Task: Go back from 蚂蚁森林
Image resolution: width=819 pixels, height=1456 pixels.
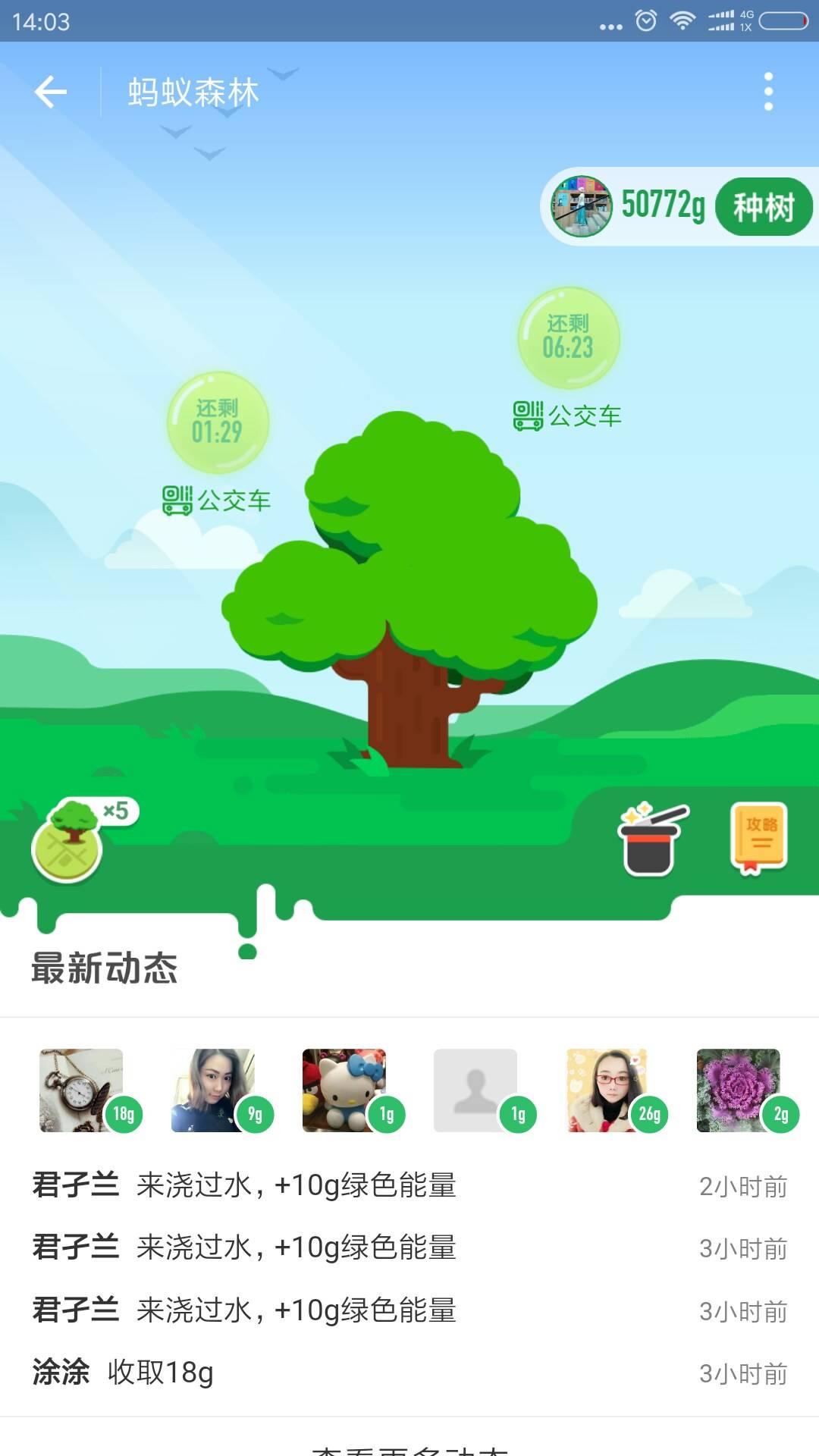Action: tap(51, 92)
